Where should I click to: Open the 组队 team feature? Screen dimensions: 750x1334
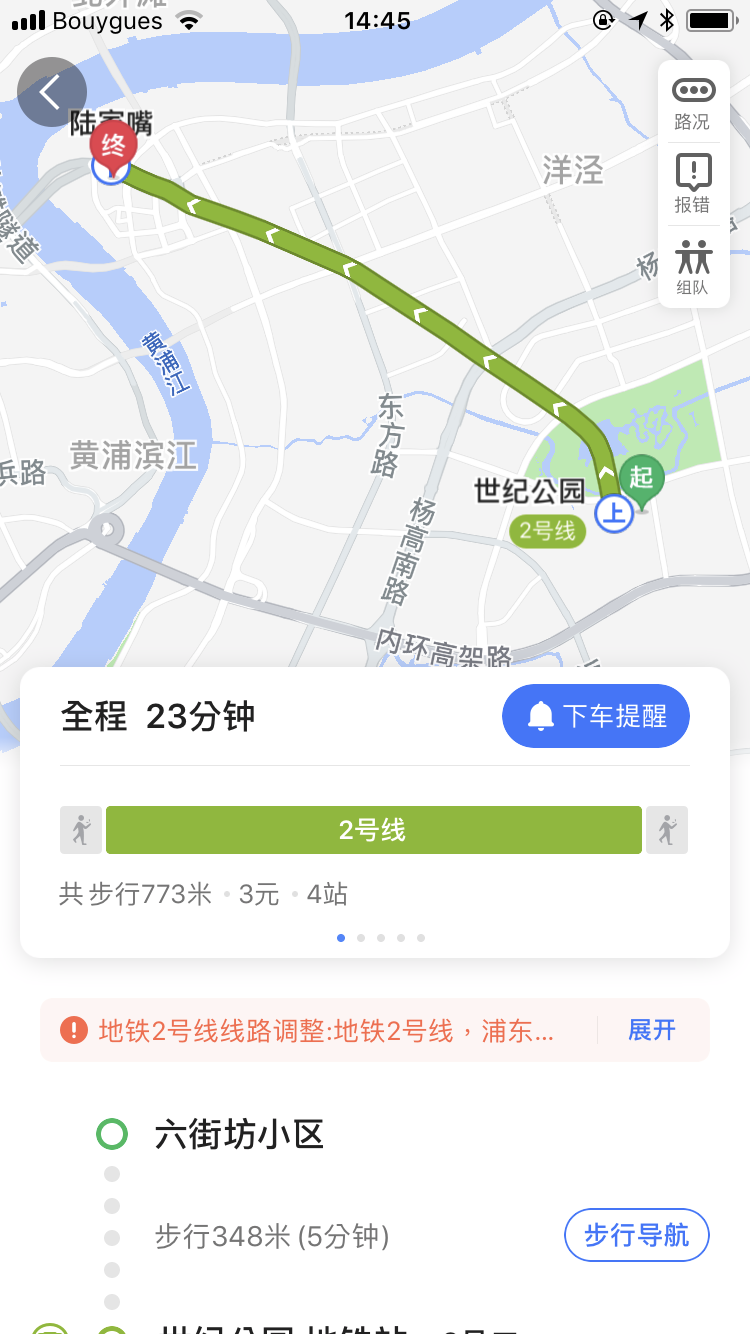[x=692, y=266]
